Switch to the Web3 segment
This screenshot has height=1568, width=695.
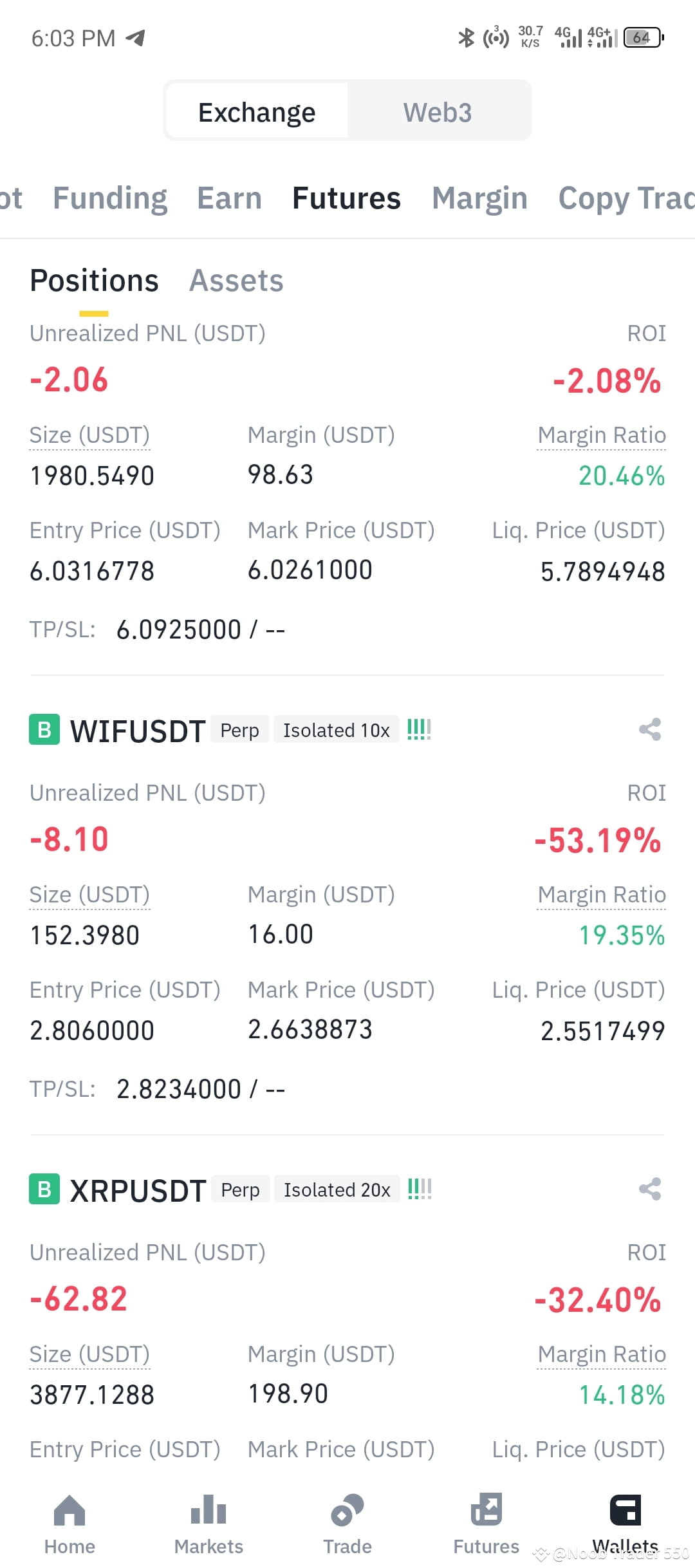tap(438, 112)
